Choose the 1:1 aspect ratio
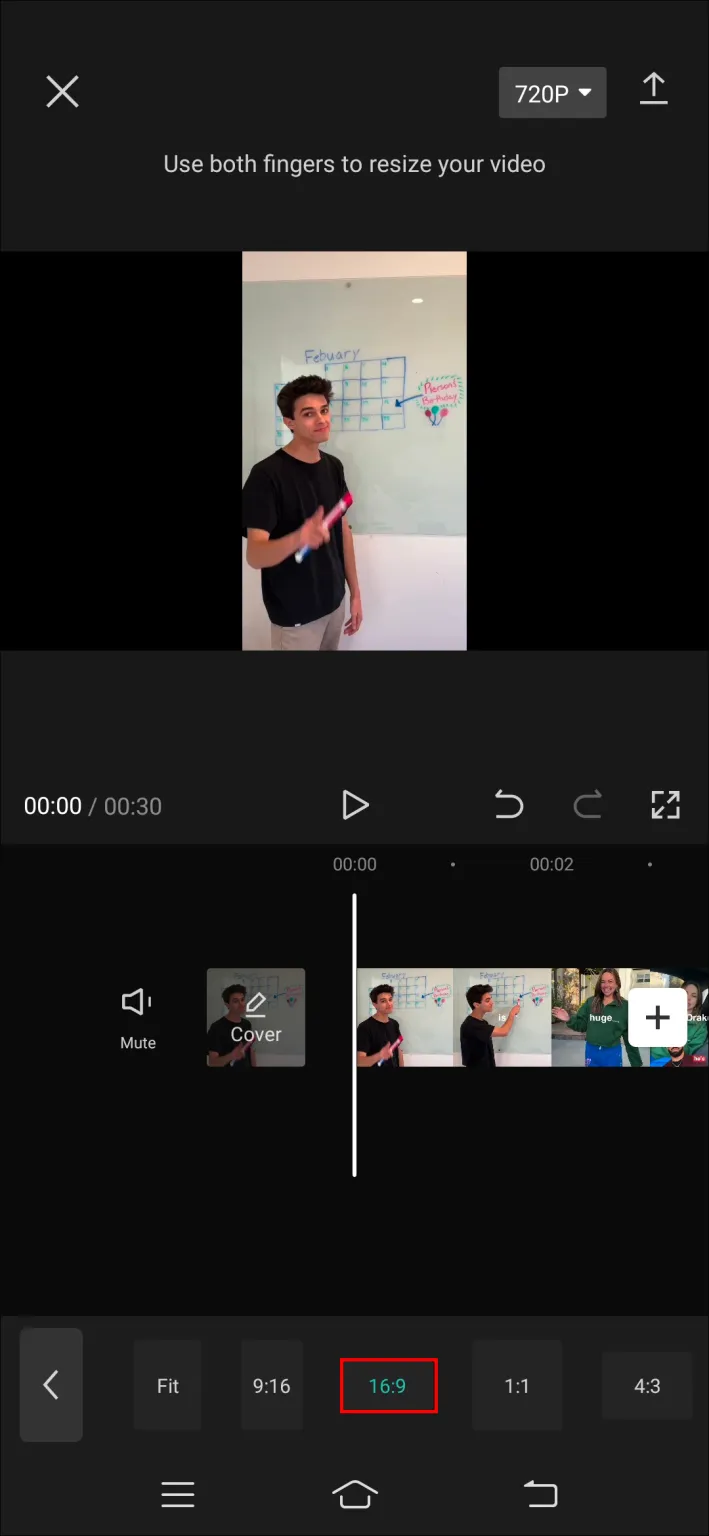 click(x=516, y=1386)
